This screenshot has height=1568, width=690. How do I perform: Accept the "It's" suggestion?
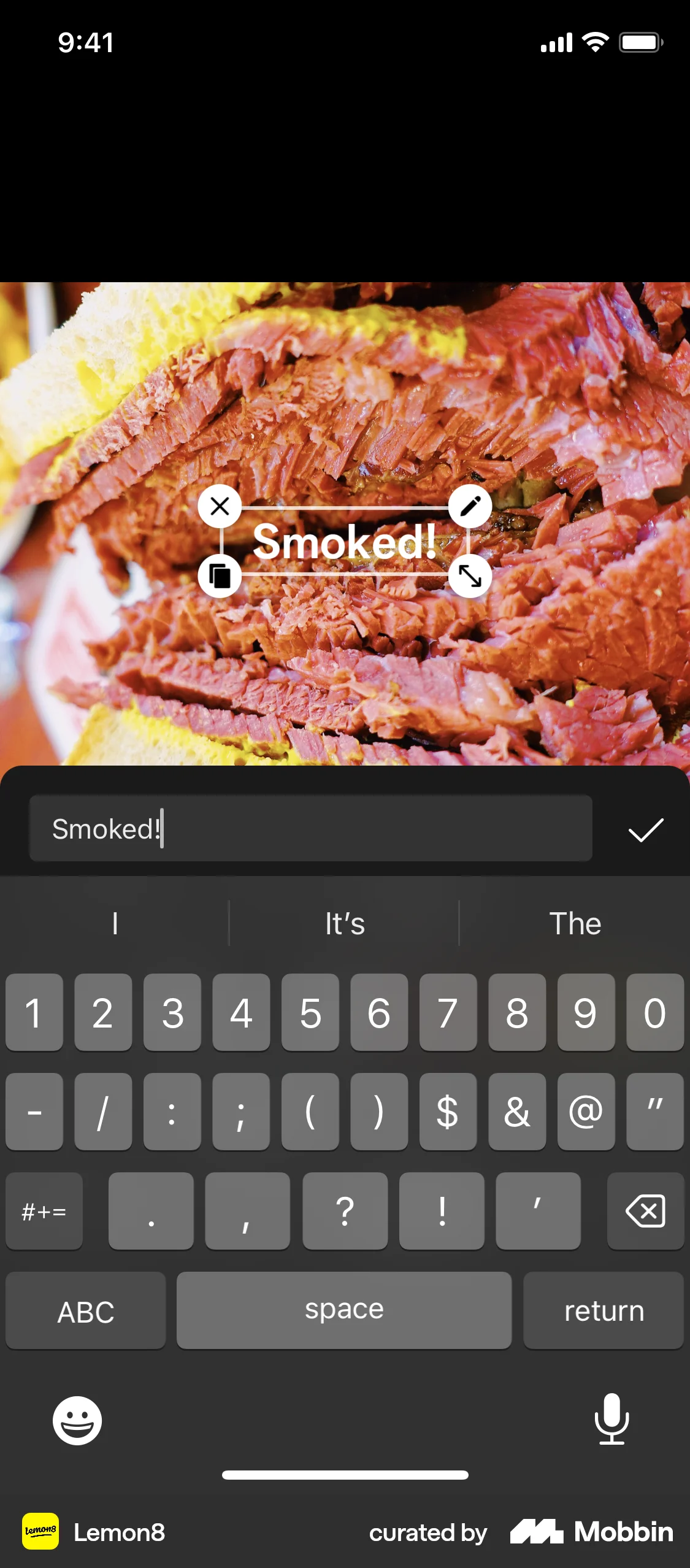[x=344, y=923]
